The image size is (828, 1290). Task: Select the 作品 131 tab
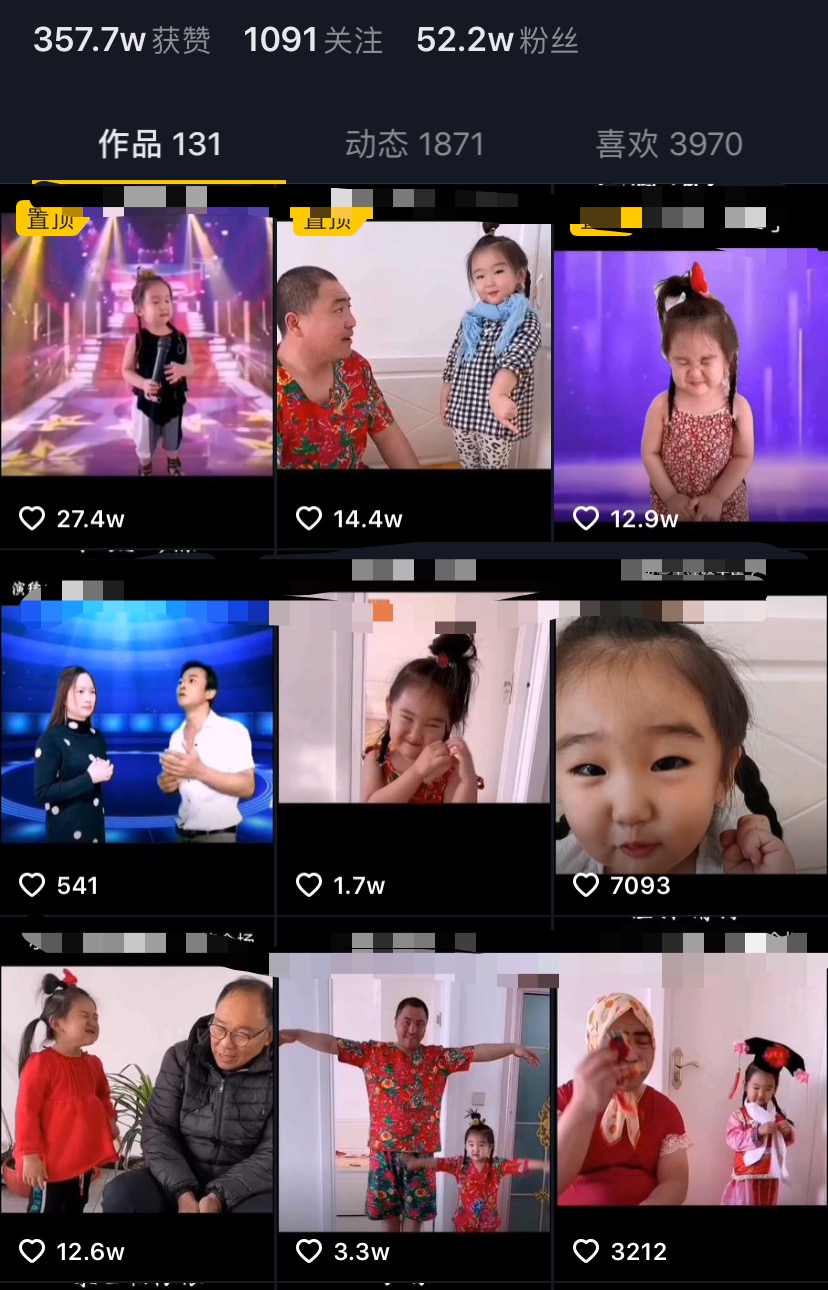159,145
